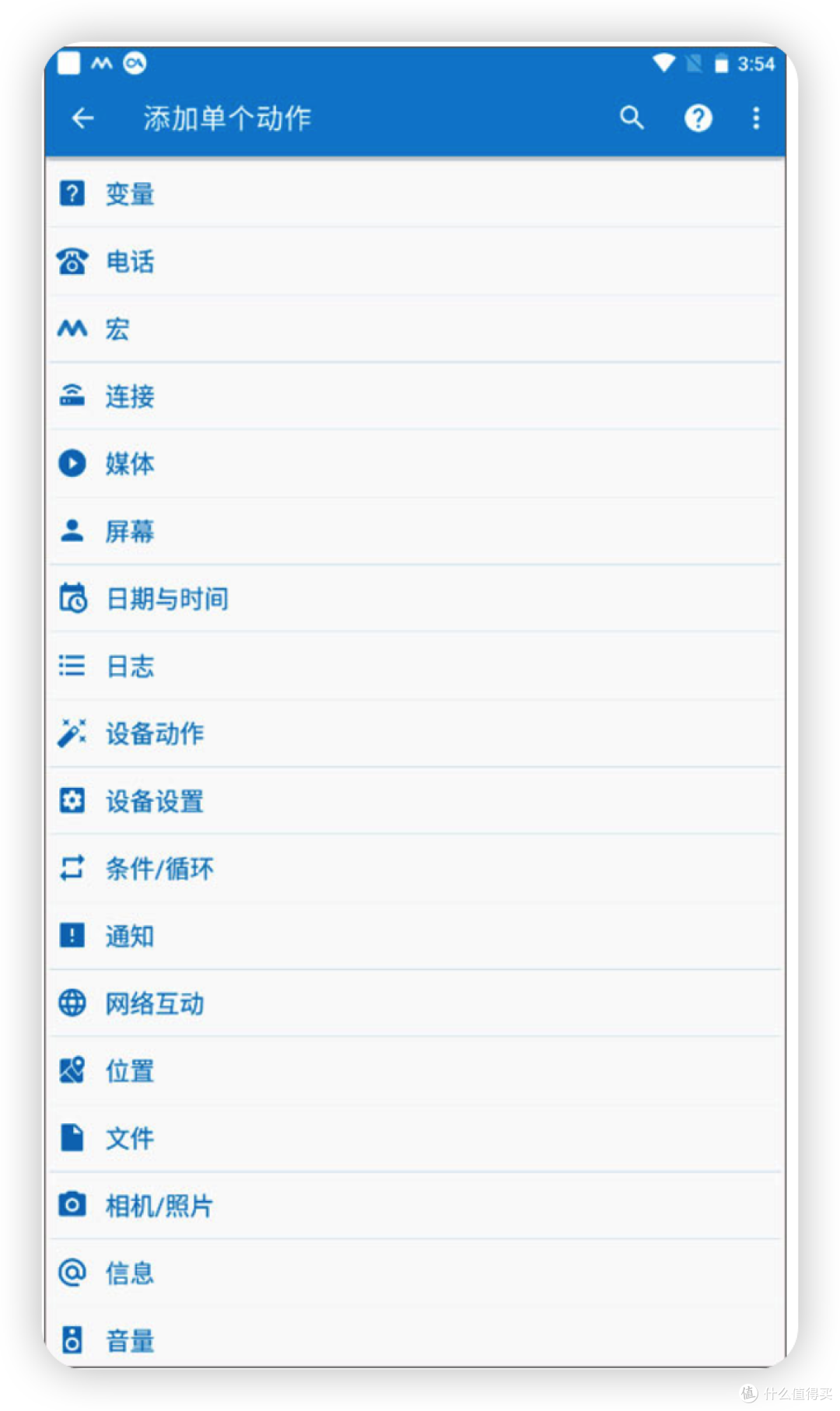This screenshot has width=840, height=1411.
Task: Select 条件/循环
Action: [x=415, y=869]
